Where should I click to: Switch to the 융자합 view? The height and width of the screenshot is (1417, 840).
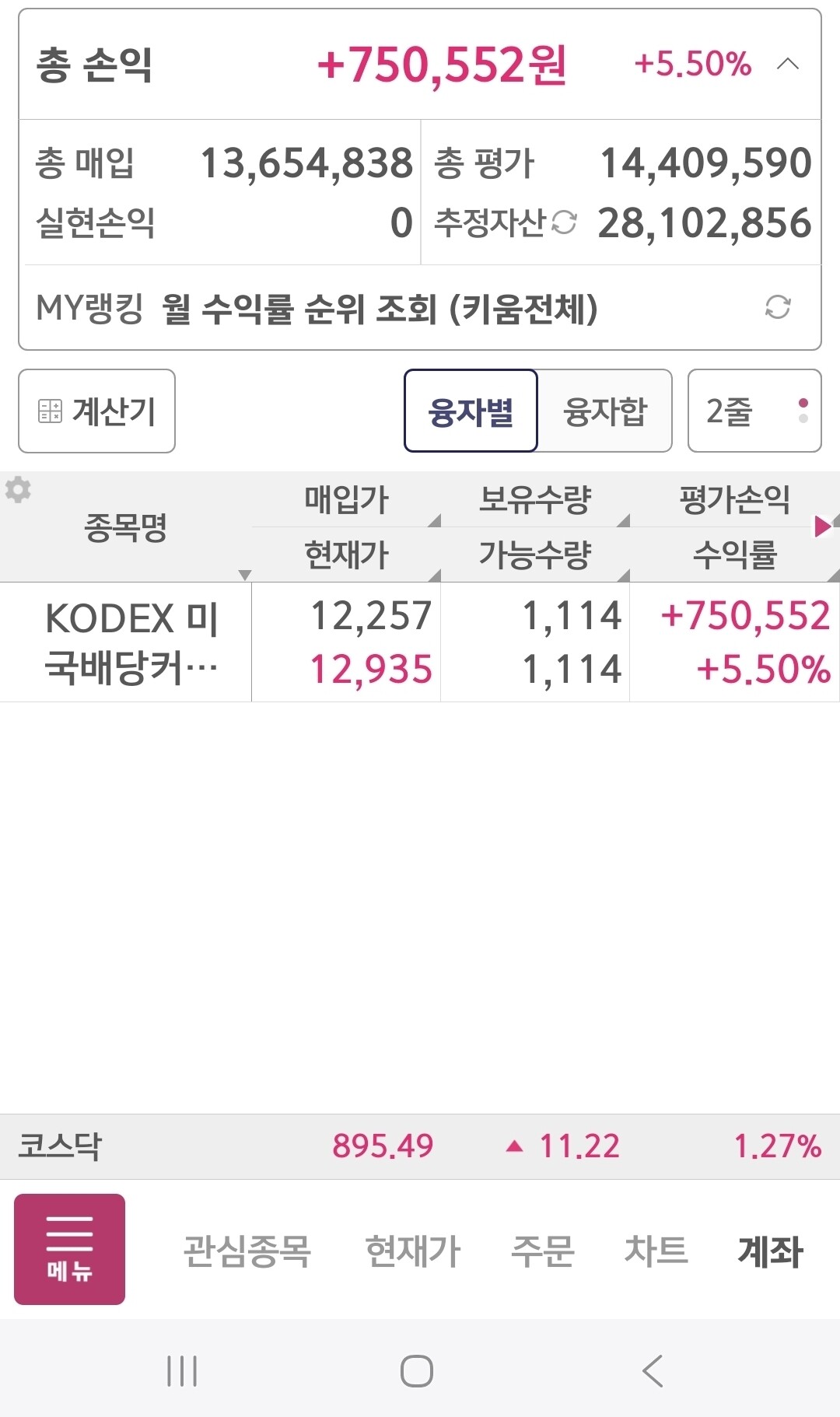[x=605, y=411]
